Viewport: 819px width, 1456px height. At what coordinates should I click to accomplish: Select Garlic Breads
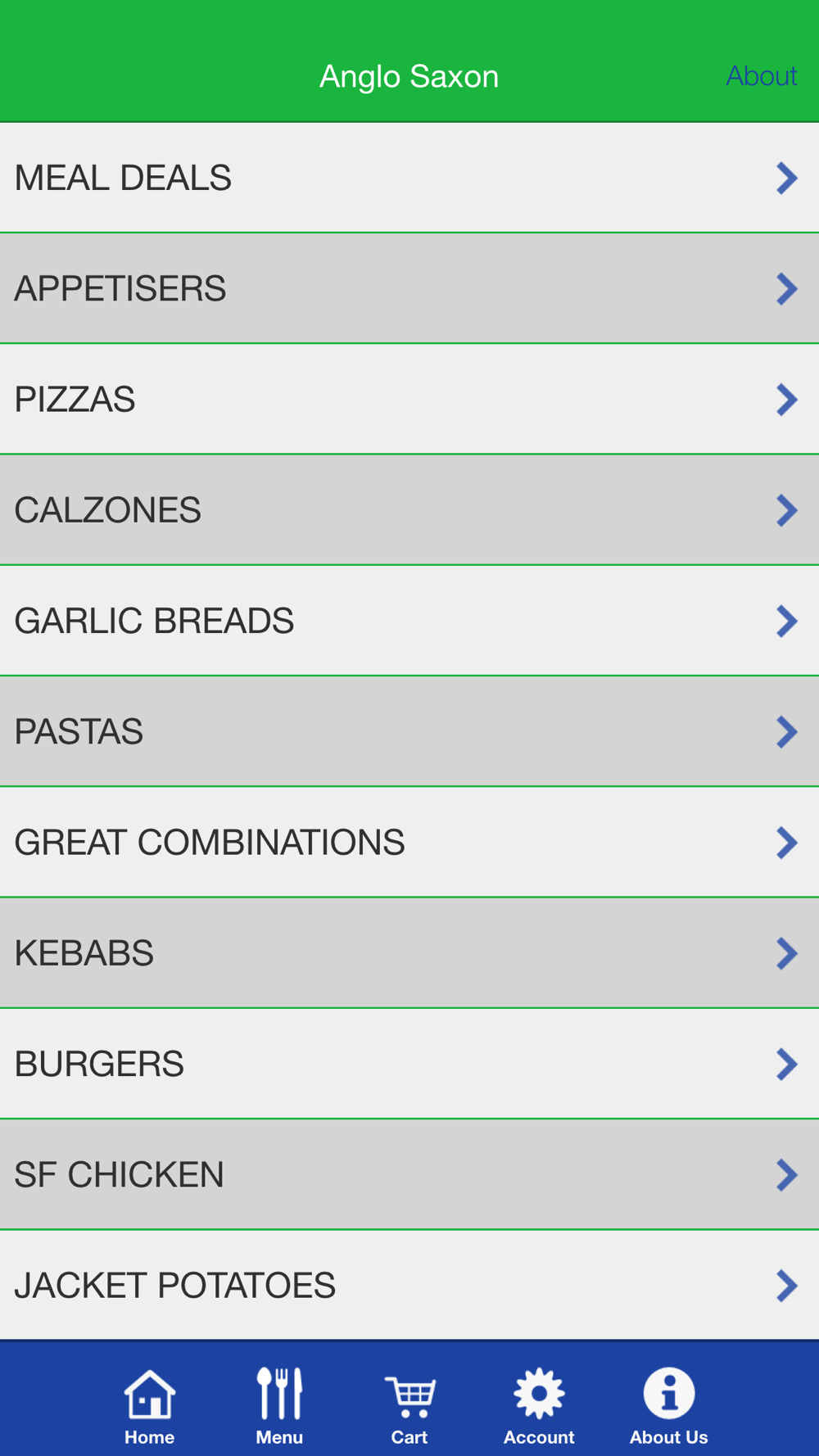click(409, 621)
